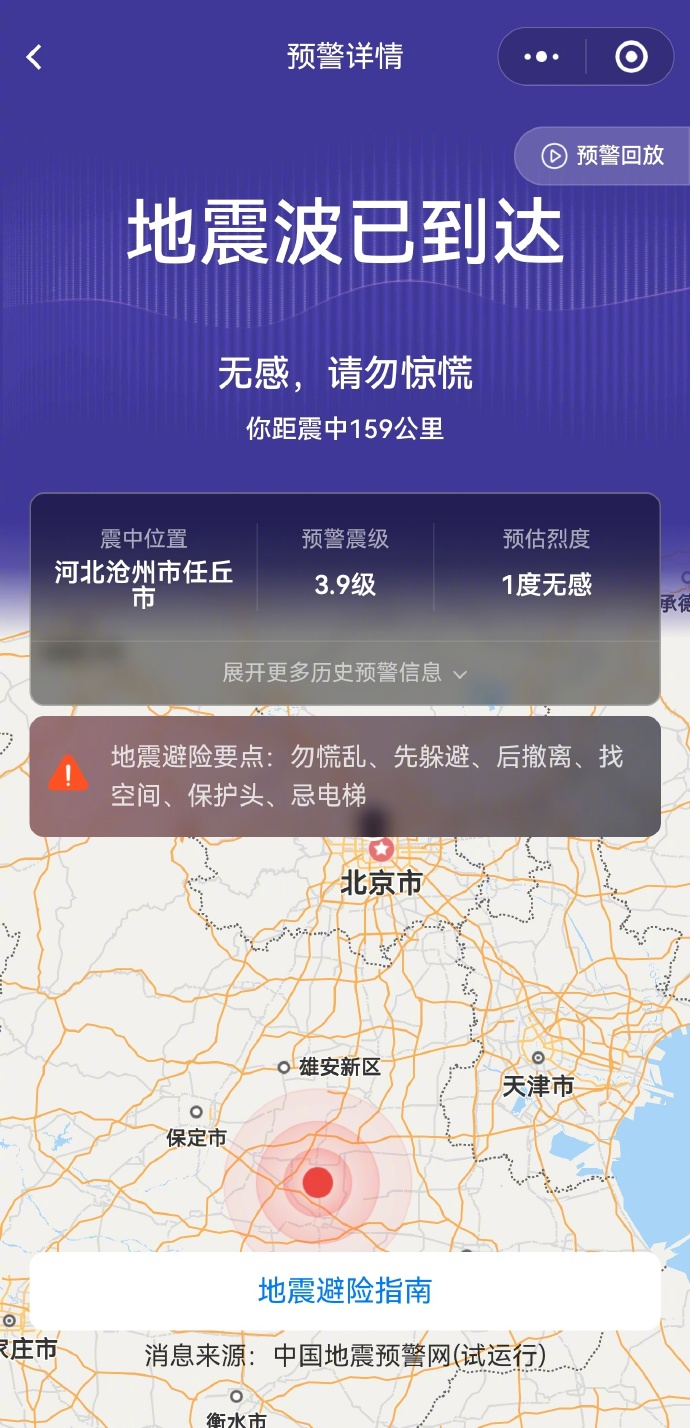Close the mini program with the circle icon

(631, 57)
